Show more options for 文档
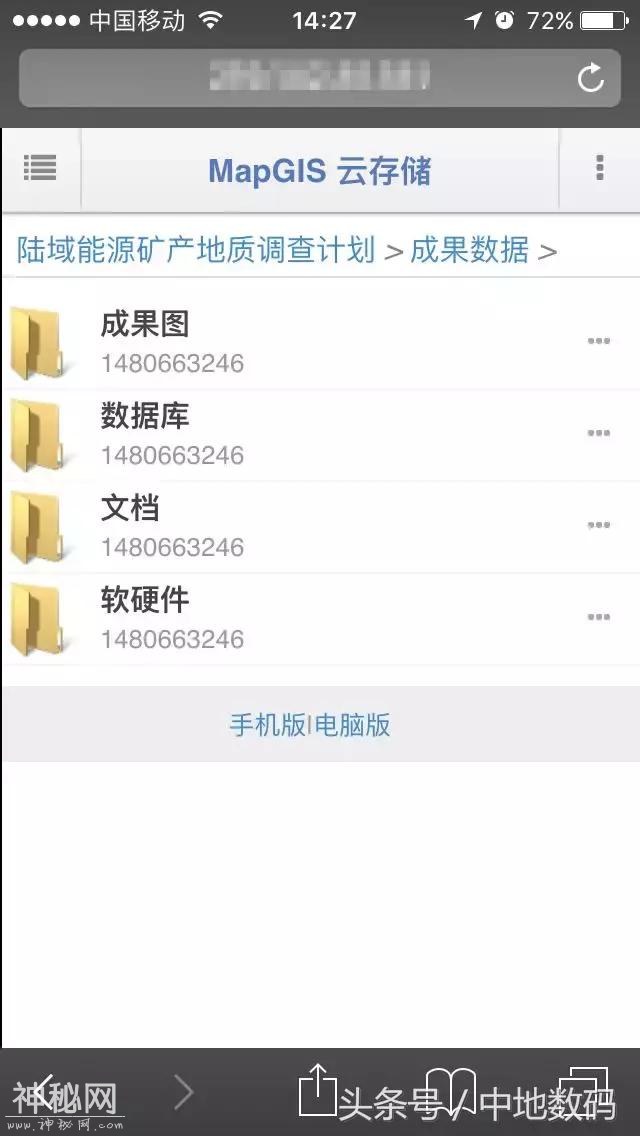 click(x=598, y=526)
